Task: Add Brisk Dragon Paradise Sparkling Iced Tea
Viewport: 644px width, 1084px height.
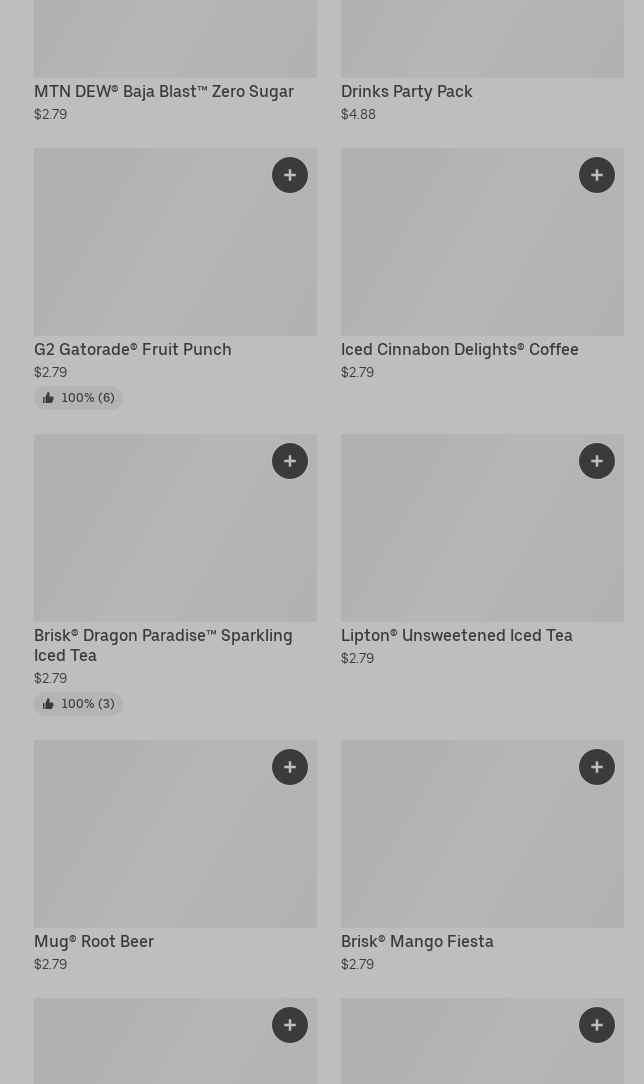Action: point(290,461)
